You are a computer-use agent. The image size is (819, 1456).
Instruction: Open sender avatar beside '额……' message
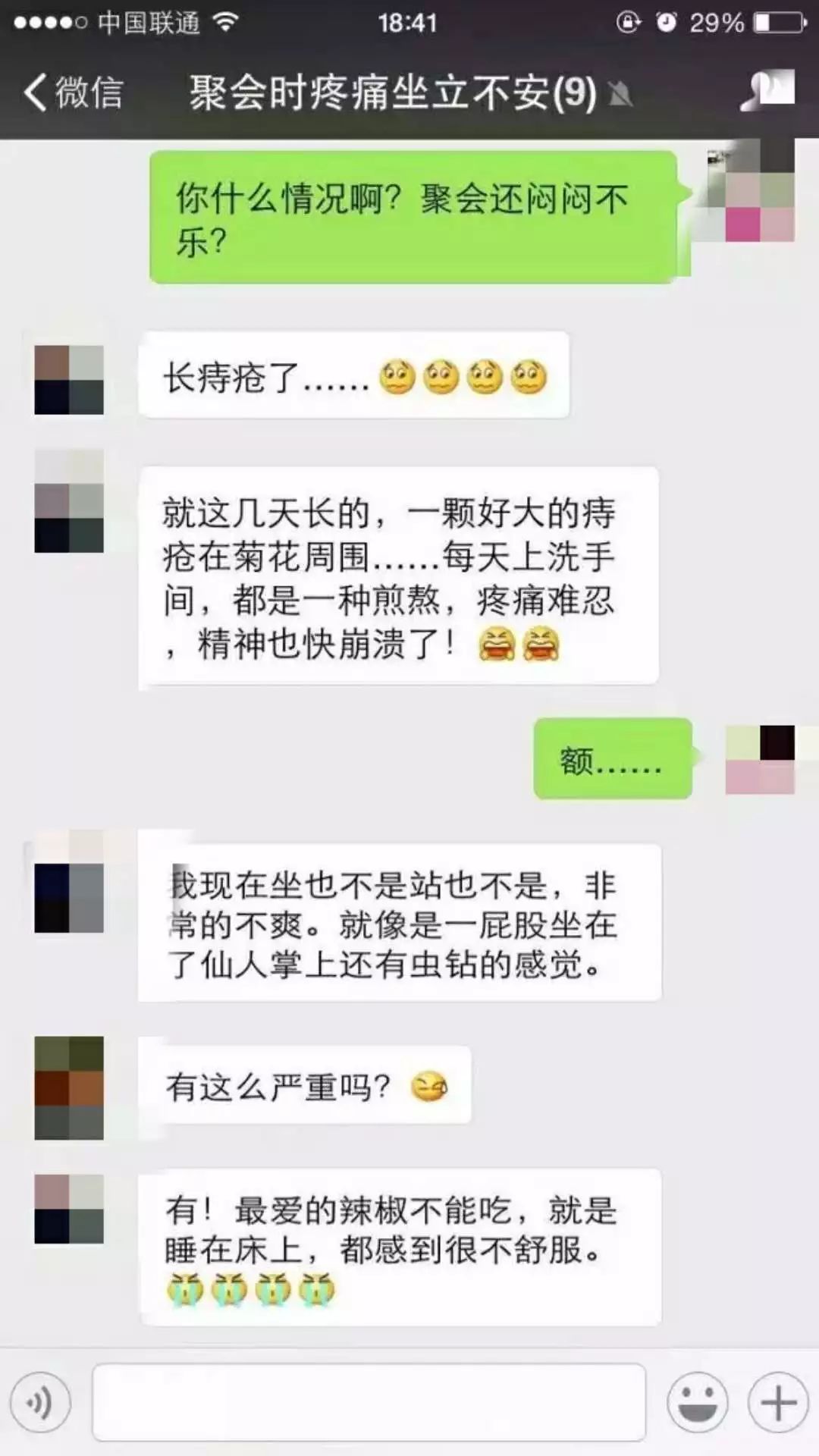point(760,759)
